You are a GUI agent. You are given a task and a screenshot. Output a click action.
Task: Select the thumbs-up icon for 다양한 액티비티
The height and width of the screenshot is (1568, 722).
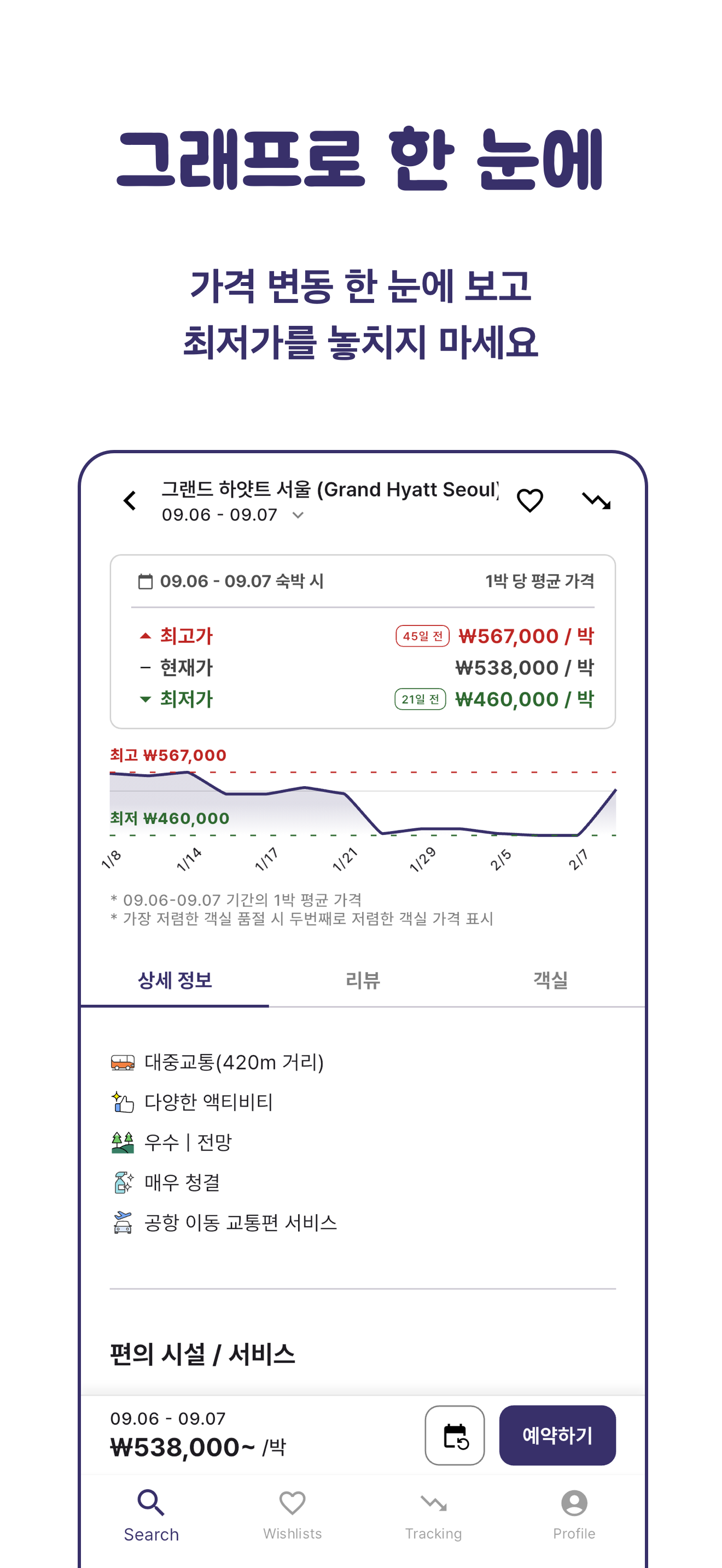(x=121, y=1101)
